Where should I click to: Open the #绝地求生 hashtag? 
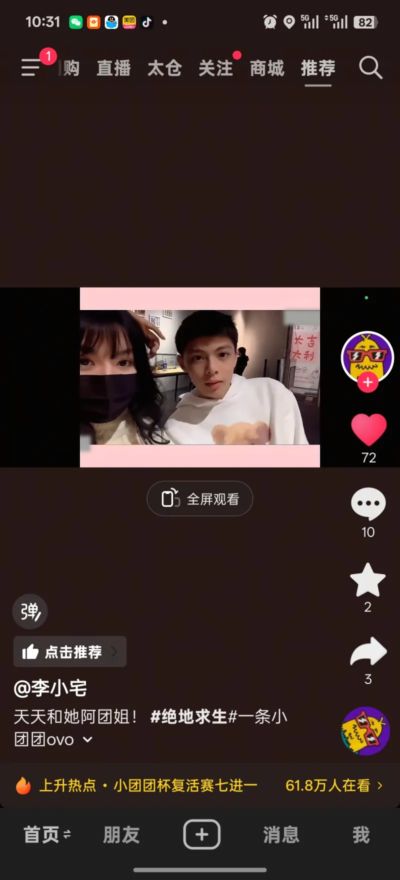coord(188,717)
